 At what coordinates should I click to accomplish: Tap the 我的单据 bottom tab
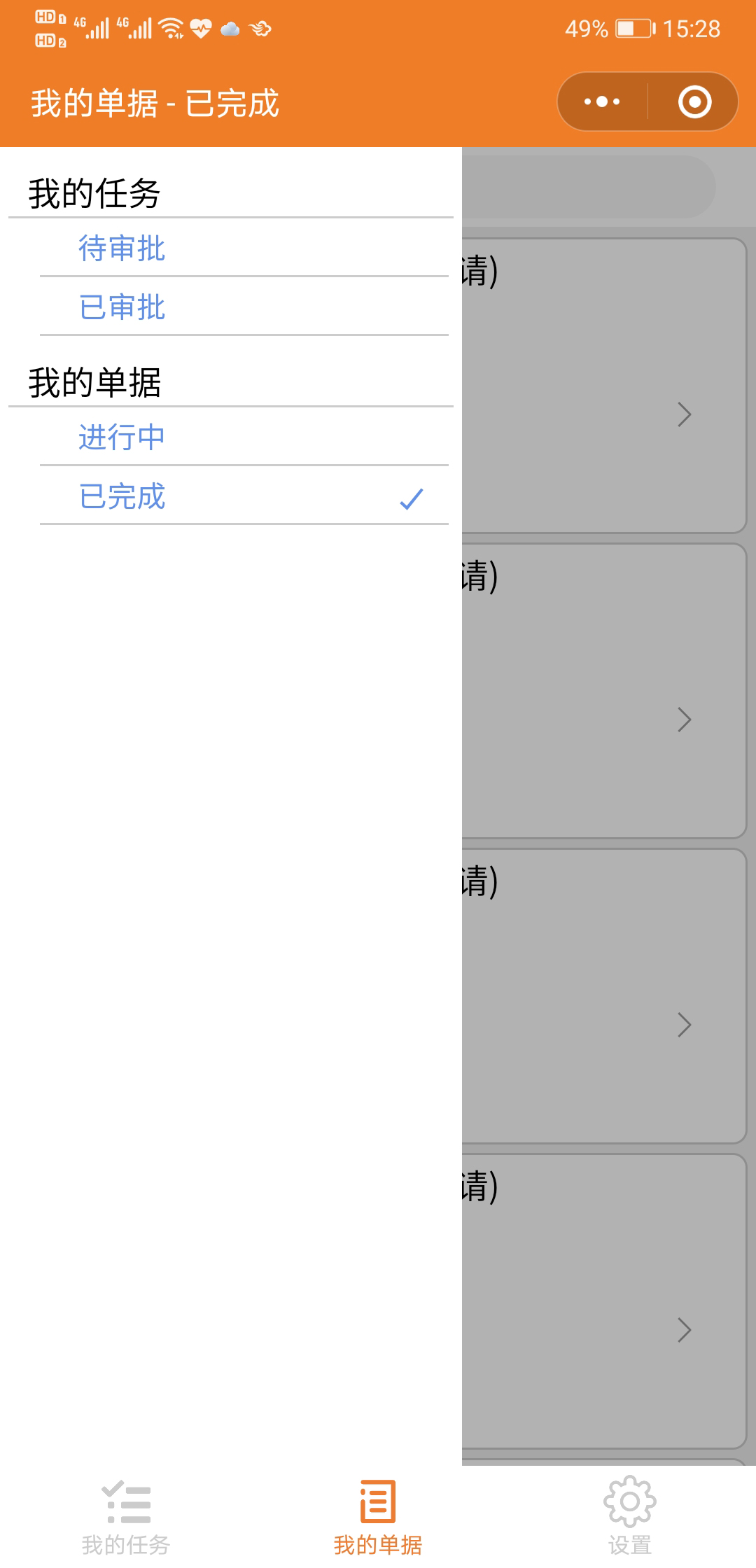point(378,1516)
